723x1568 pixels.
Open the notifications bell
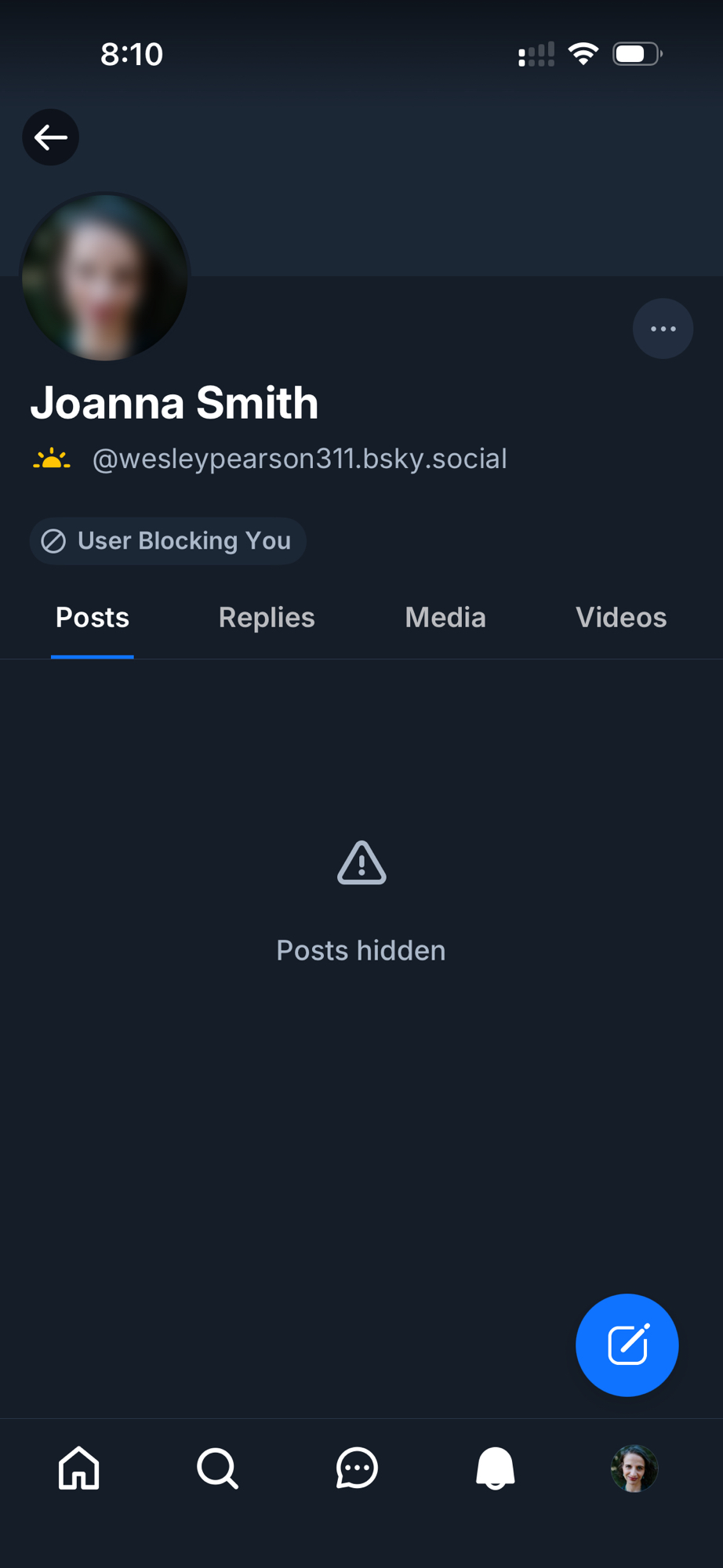(496, 1468)
